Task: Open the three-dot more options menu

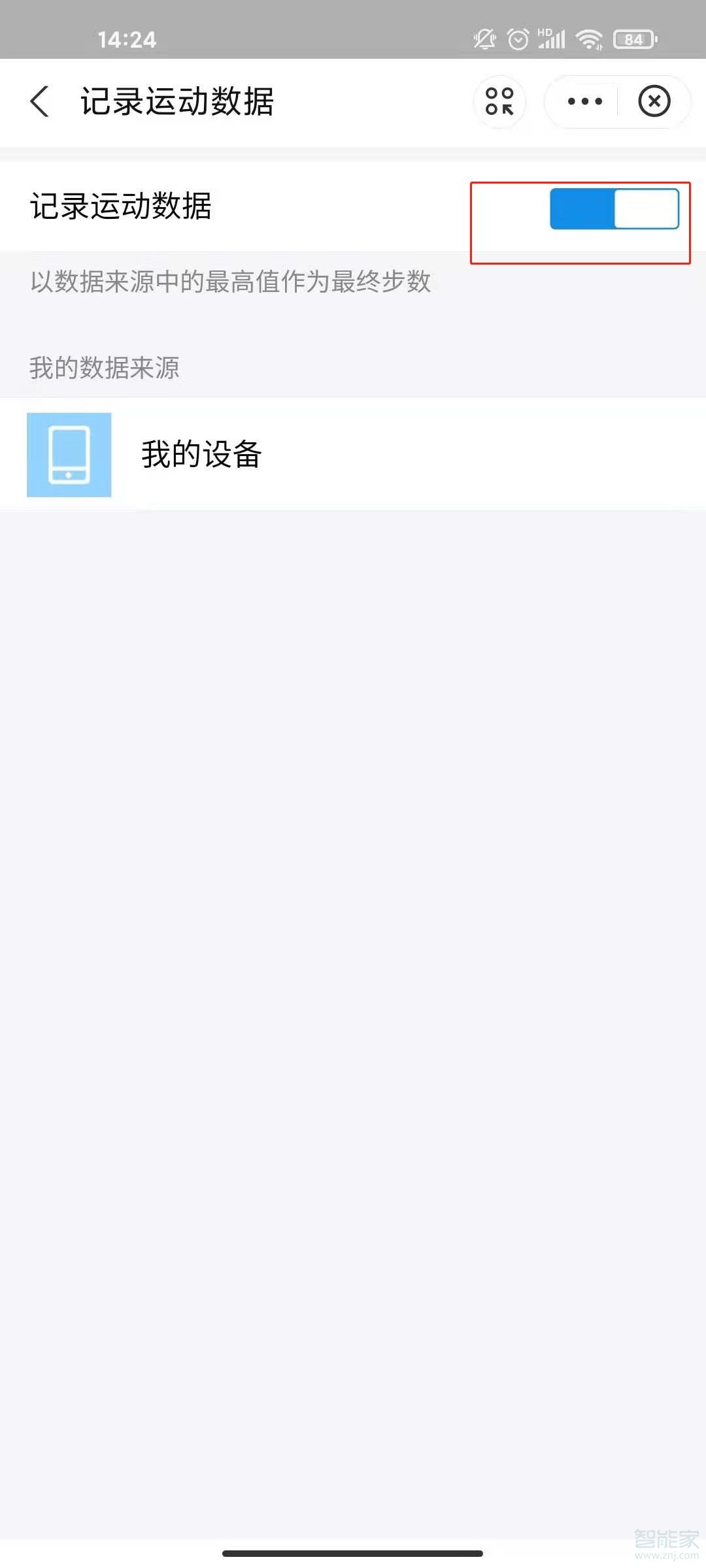Action: (x=584, y=101)
